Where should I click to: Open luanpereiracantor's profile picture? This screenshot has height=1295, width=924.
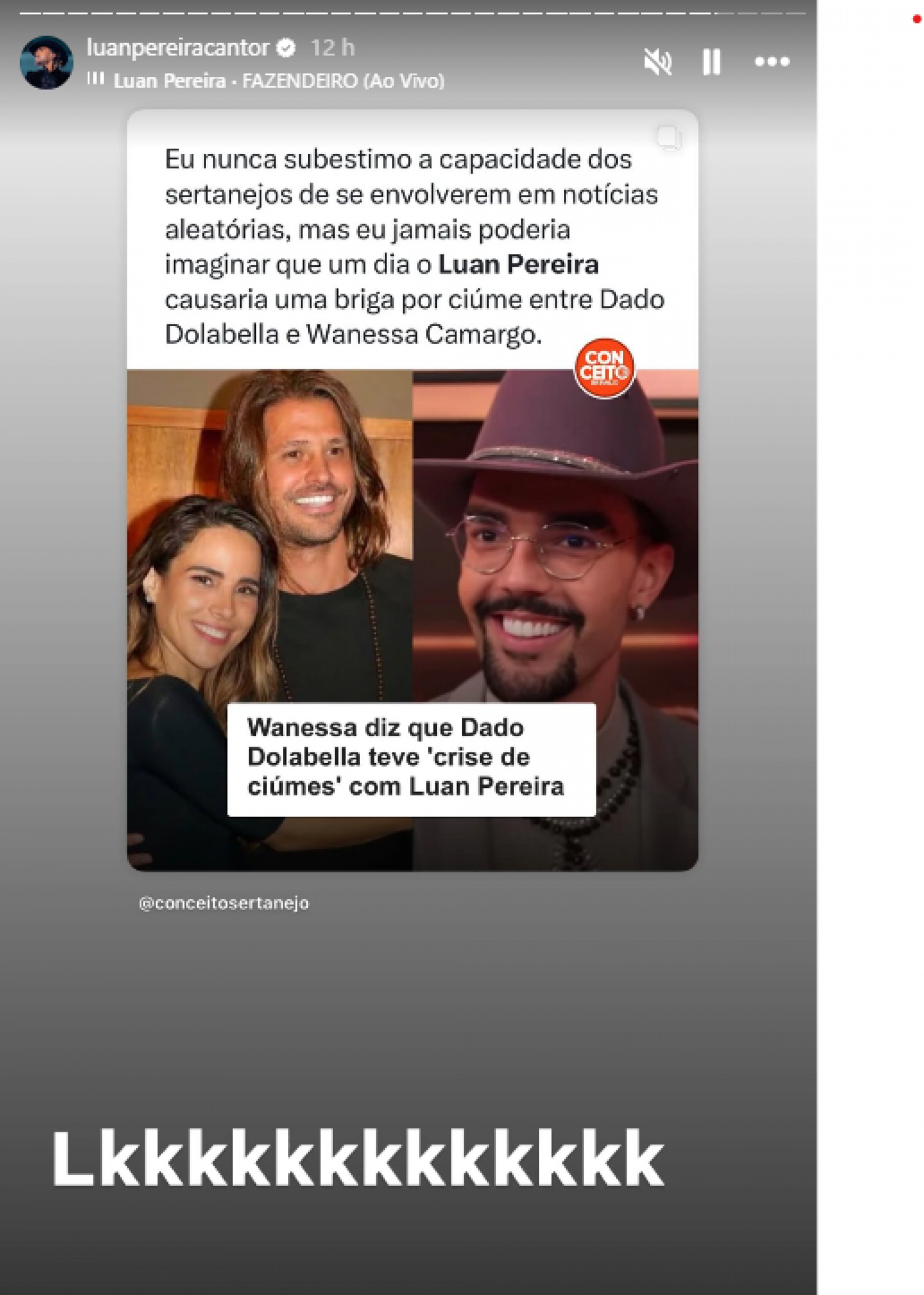[x=46, y=63]
